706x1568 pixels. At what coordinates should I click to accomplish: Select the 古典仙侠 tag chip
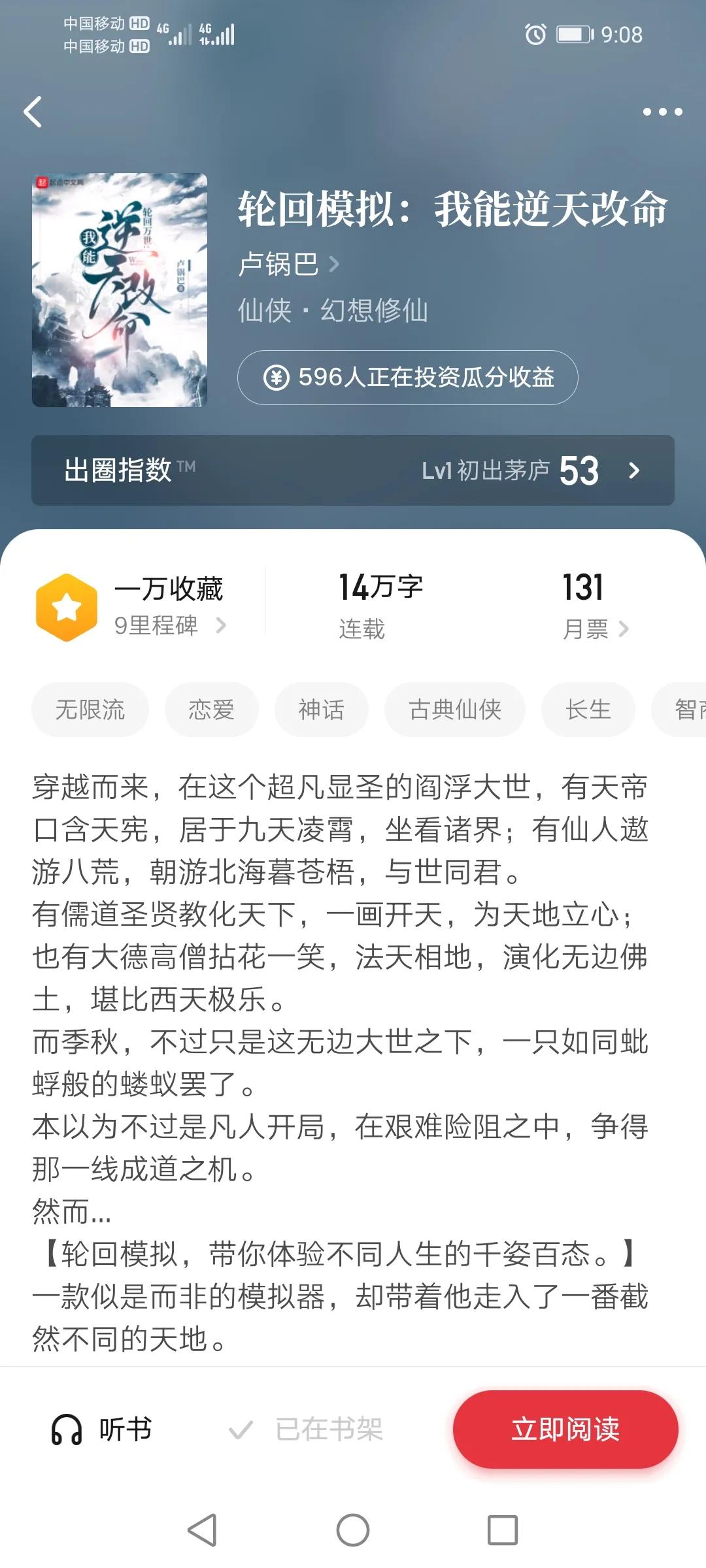[455, 710]
